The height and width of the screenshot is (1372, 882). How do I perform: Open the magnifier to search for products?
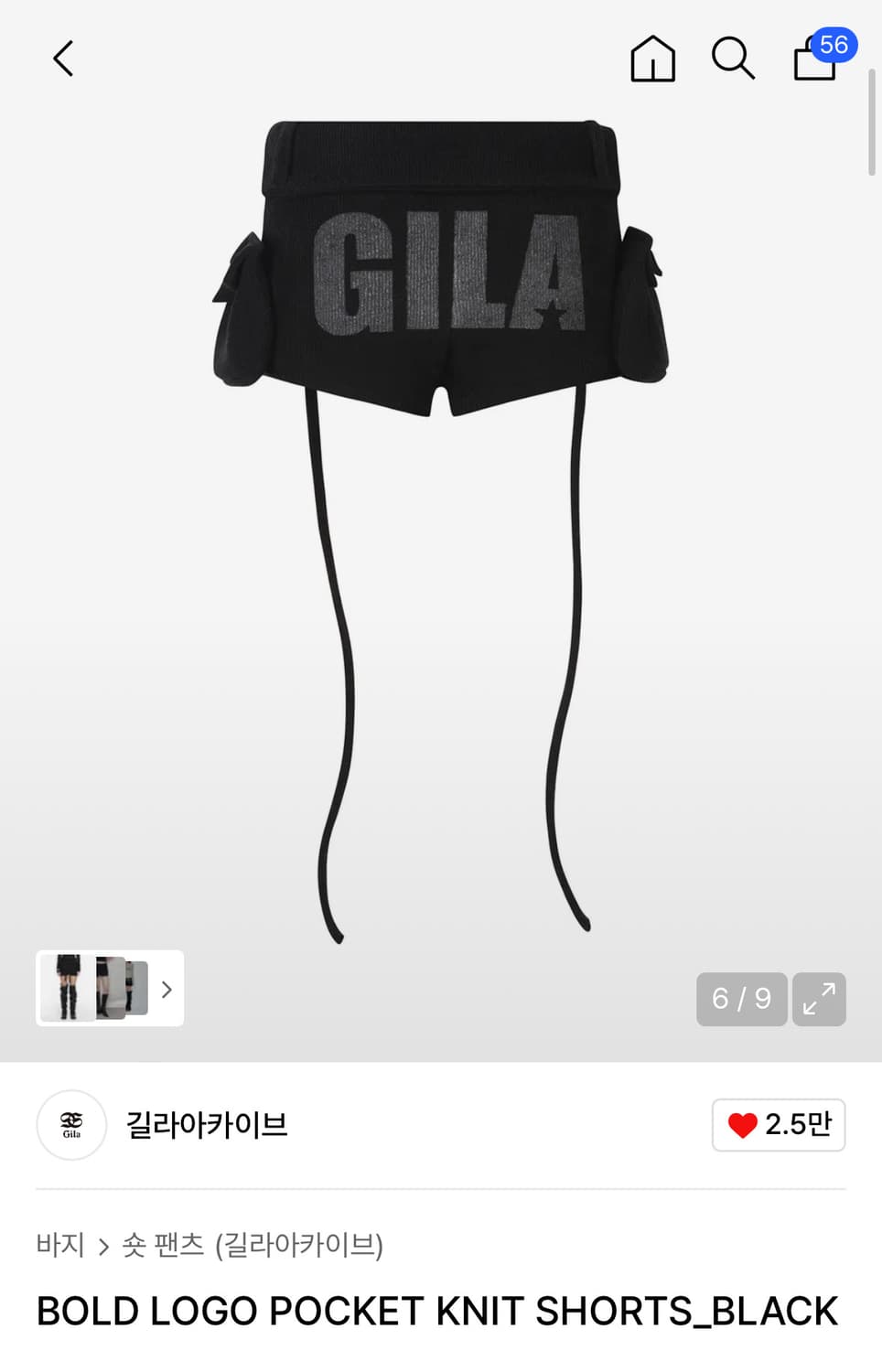732,59
